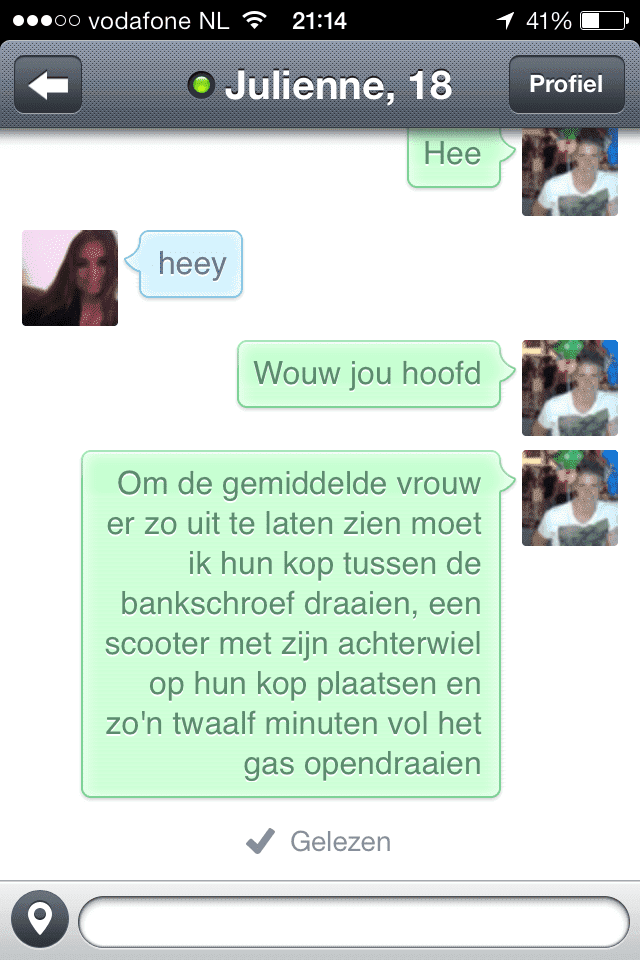Focus the message text field
Viewport: 640px width, 960px height.
click(x=353, y=921)
